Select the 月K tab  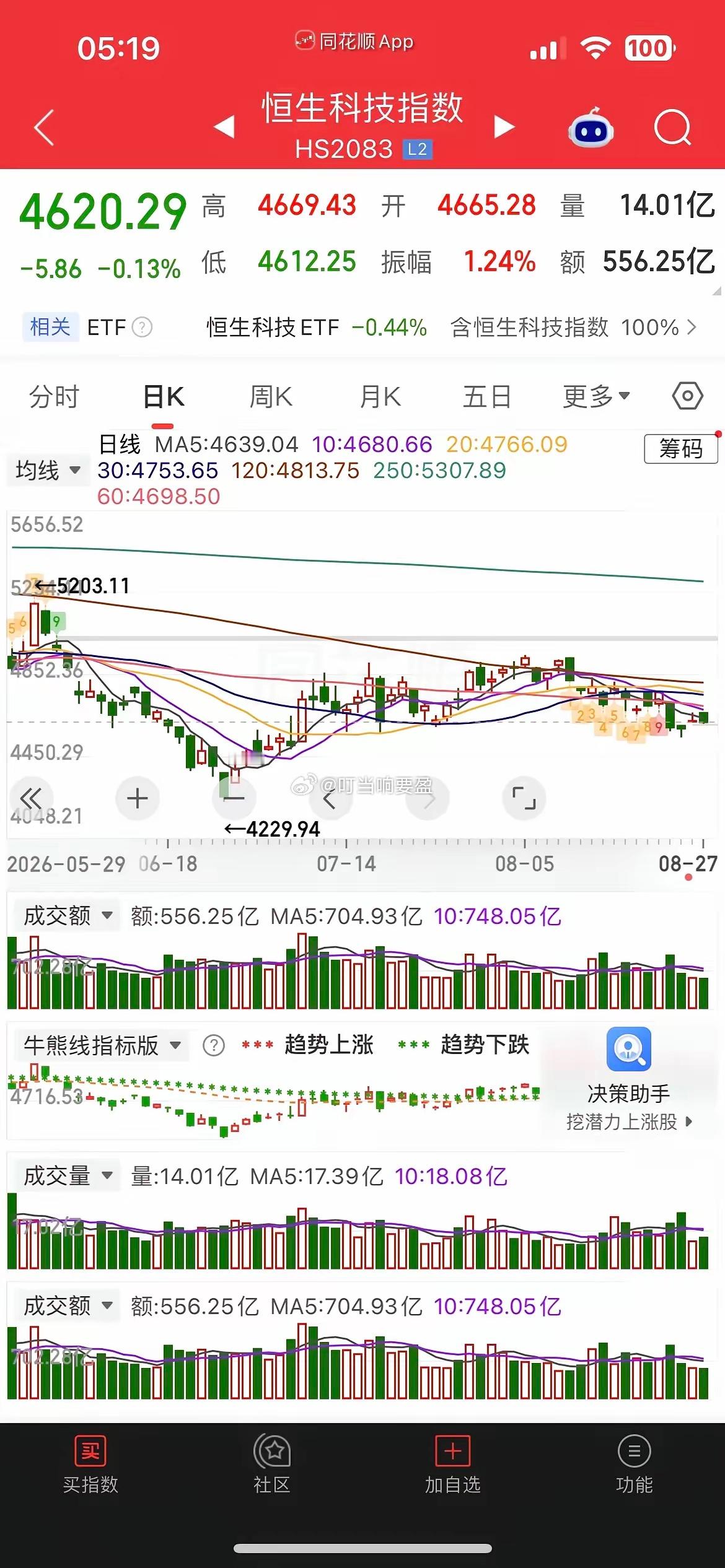tap(380, 396)
